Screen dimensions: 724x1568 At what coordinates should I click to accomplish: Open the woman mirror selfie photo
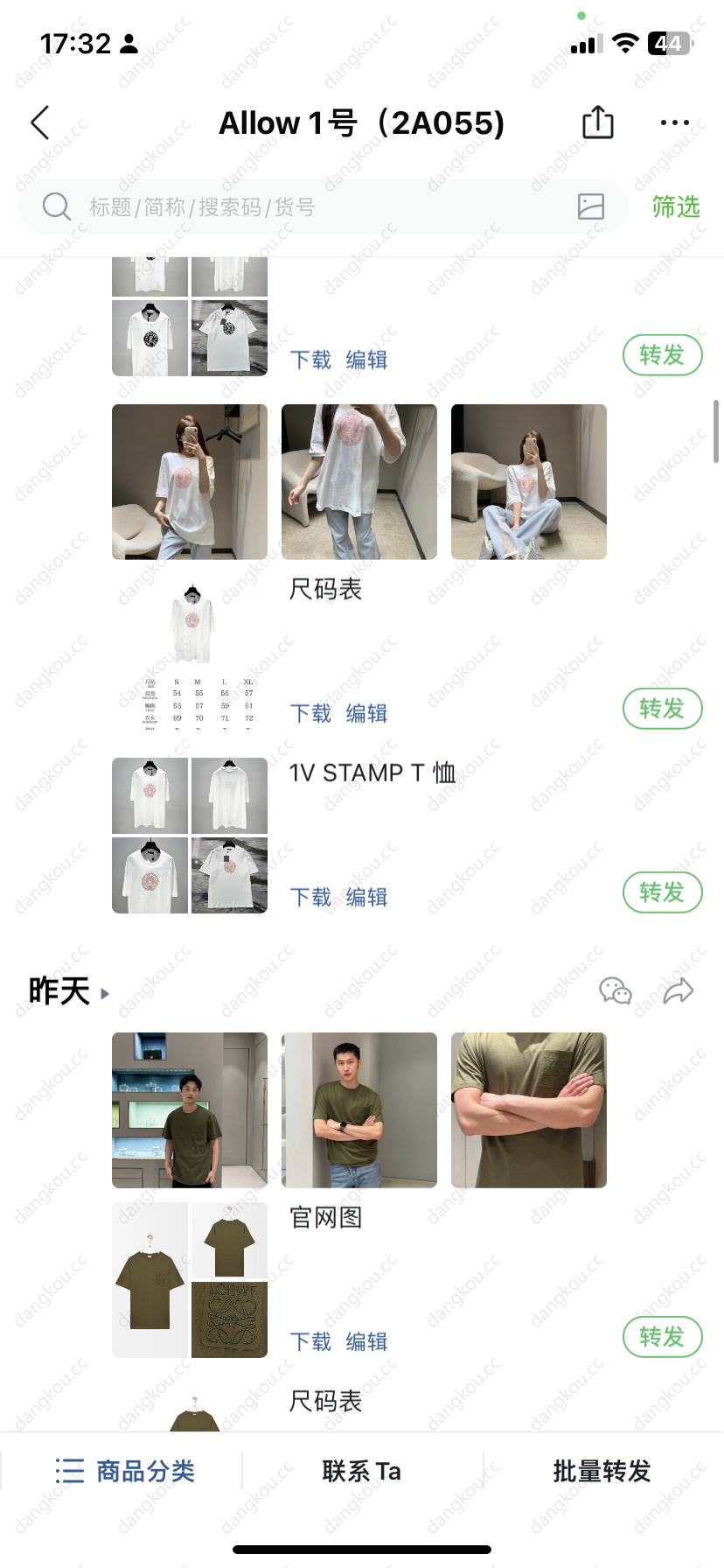click(190, 481)
